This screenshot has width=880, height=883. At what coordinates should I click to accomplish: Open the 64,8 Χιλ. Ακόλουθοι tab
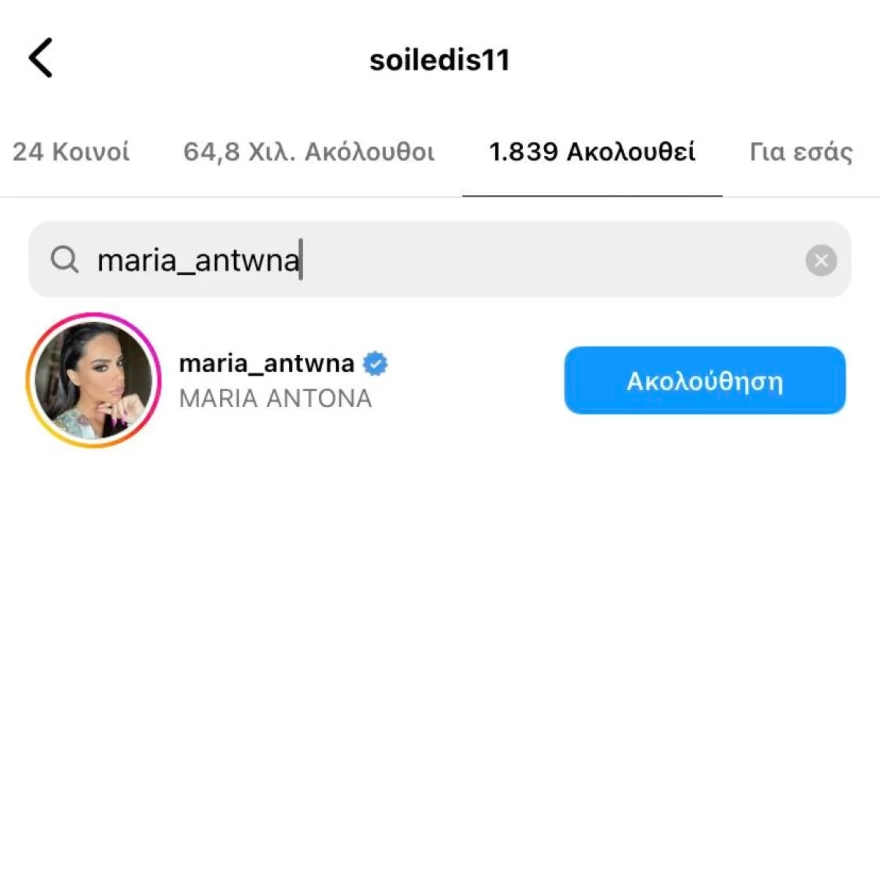coord(309,153)
